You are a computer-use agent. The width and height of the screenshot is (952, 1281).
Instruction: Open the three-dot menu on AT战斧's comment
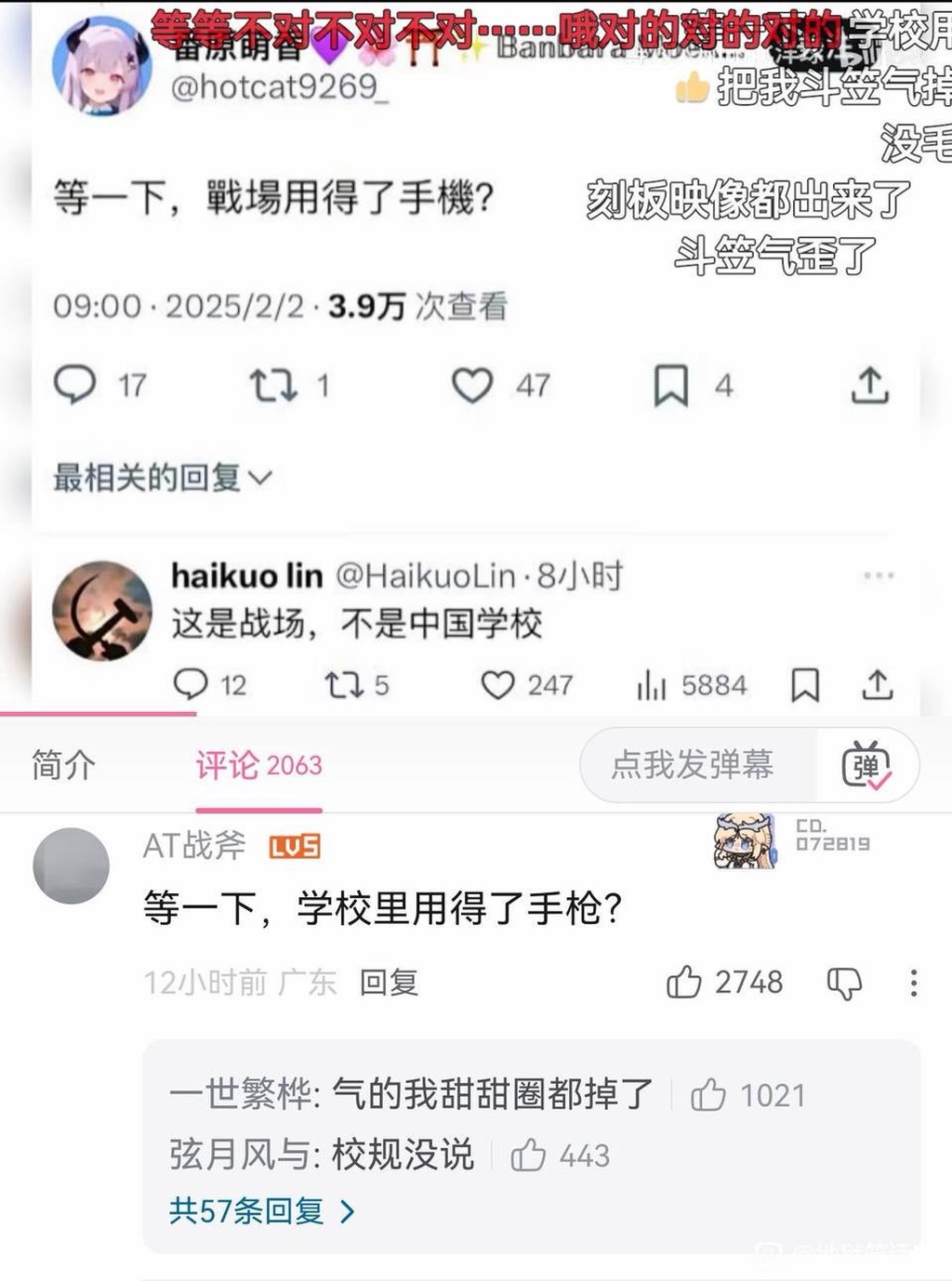coord(914,983)
